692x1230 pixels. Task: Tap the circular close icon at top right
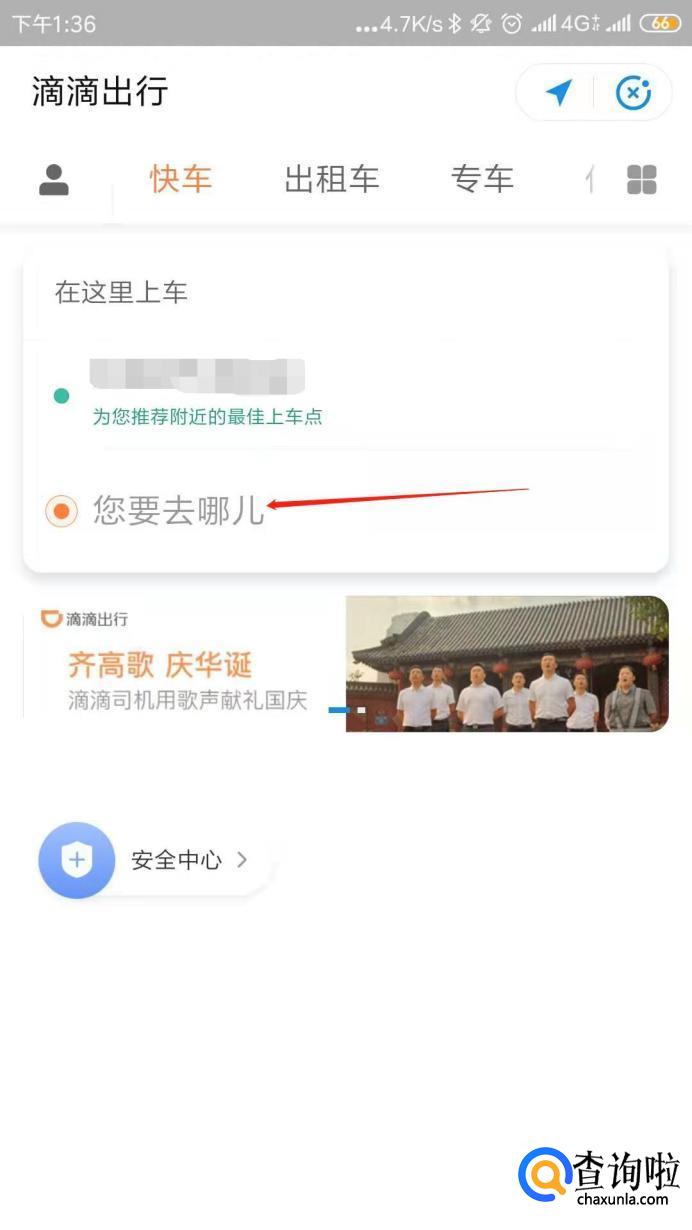pos(633,94)
